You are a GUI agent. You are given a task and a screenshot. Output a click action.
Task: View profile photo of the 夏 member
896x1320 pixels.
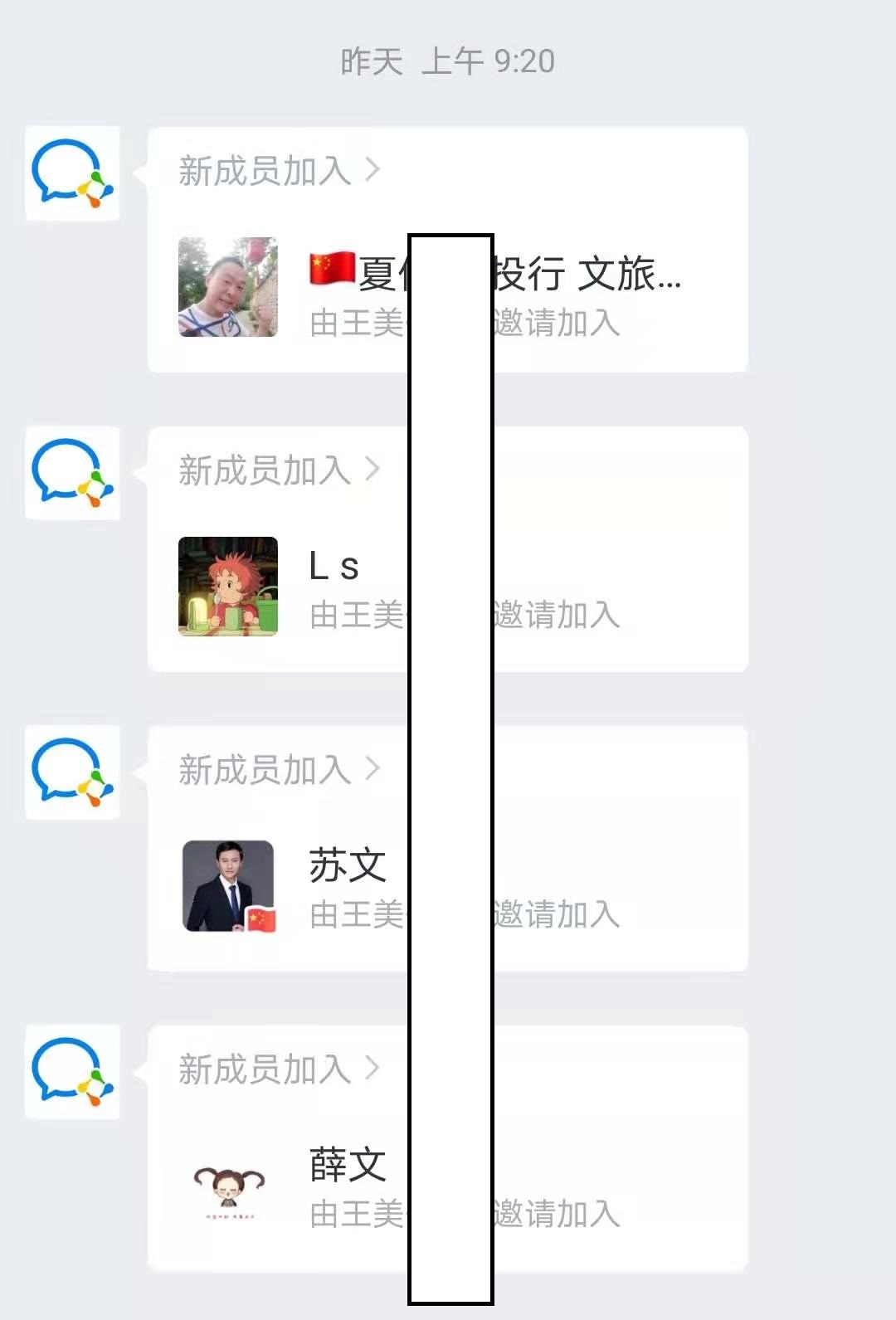pyautogui.click(x=228, y=287)
